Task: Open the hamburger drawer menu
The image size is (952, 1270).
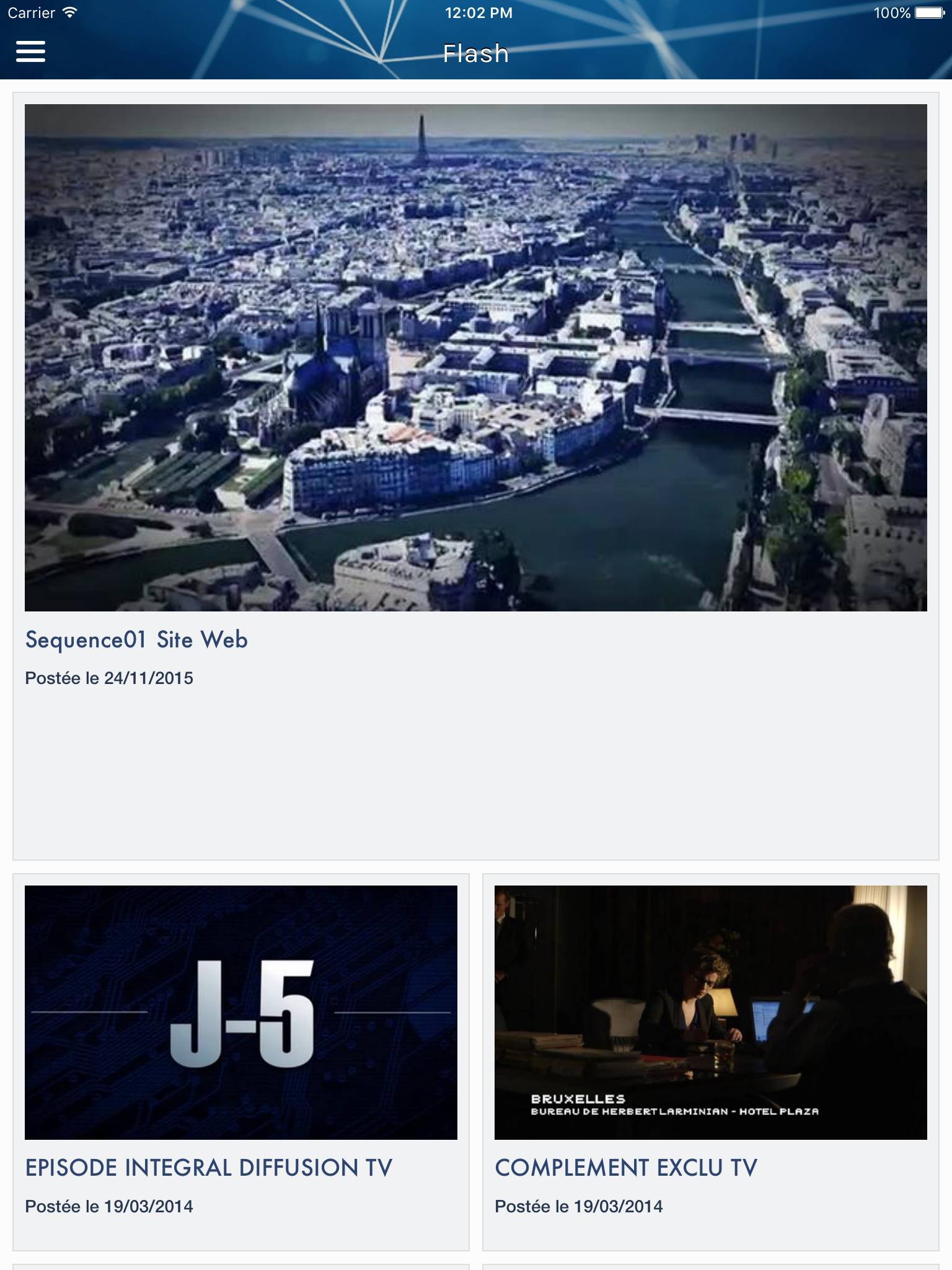Action: tap(30, 51)
